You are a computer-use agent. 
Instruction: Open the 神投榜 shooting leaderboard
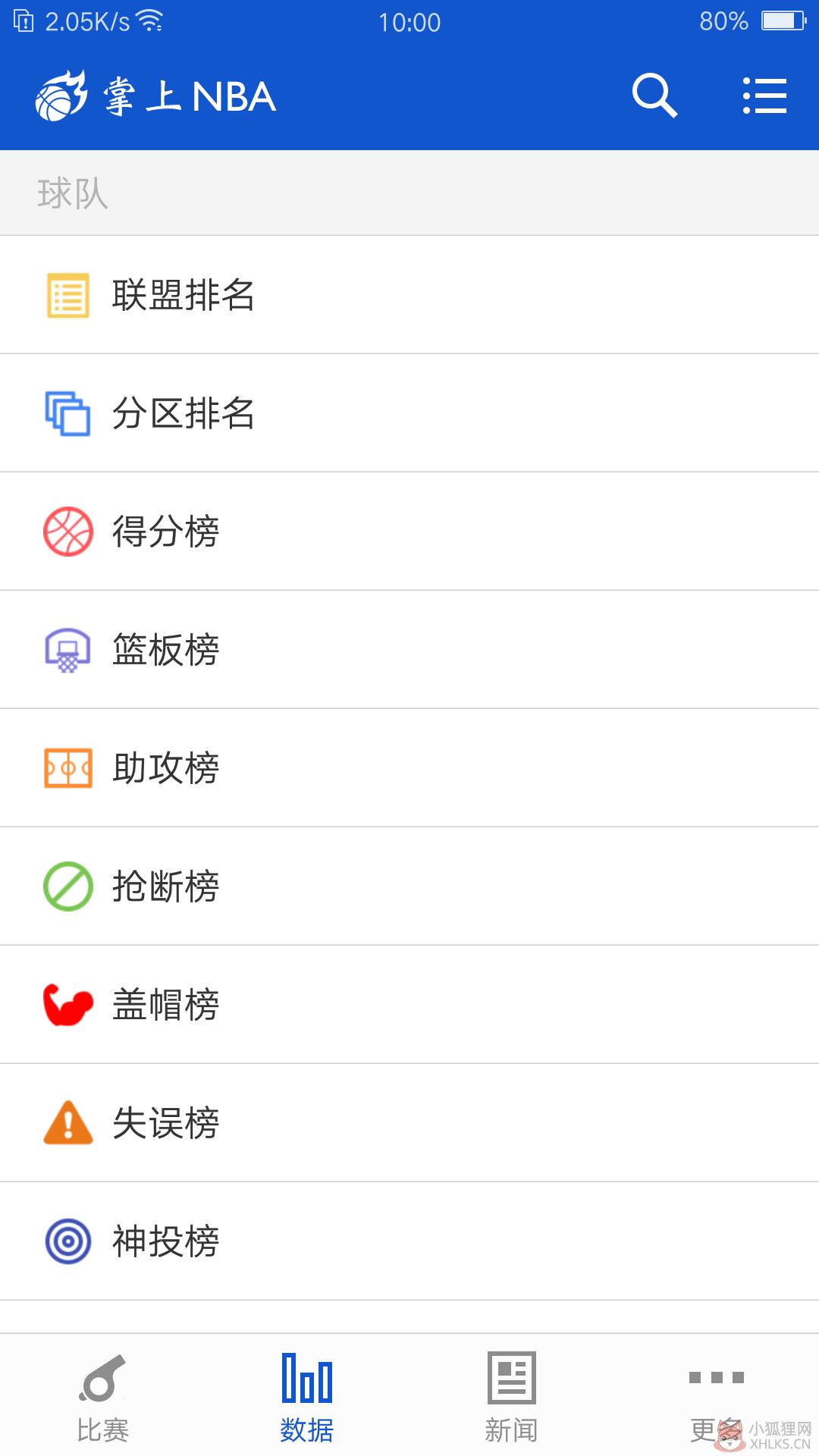(x=409, y=1241)
